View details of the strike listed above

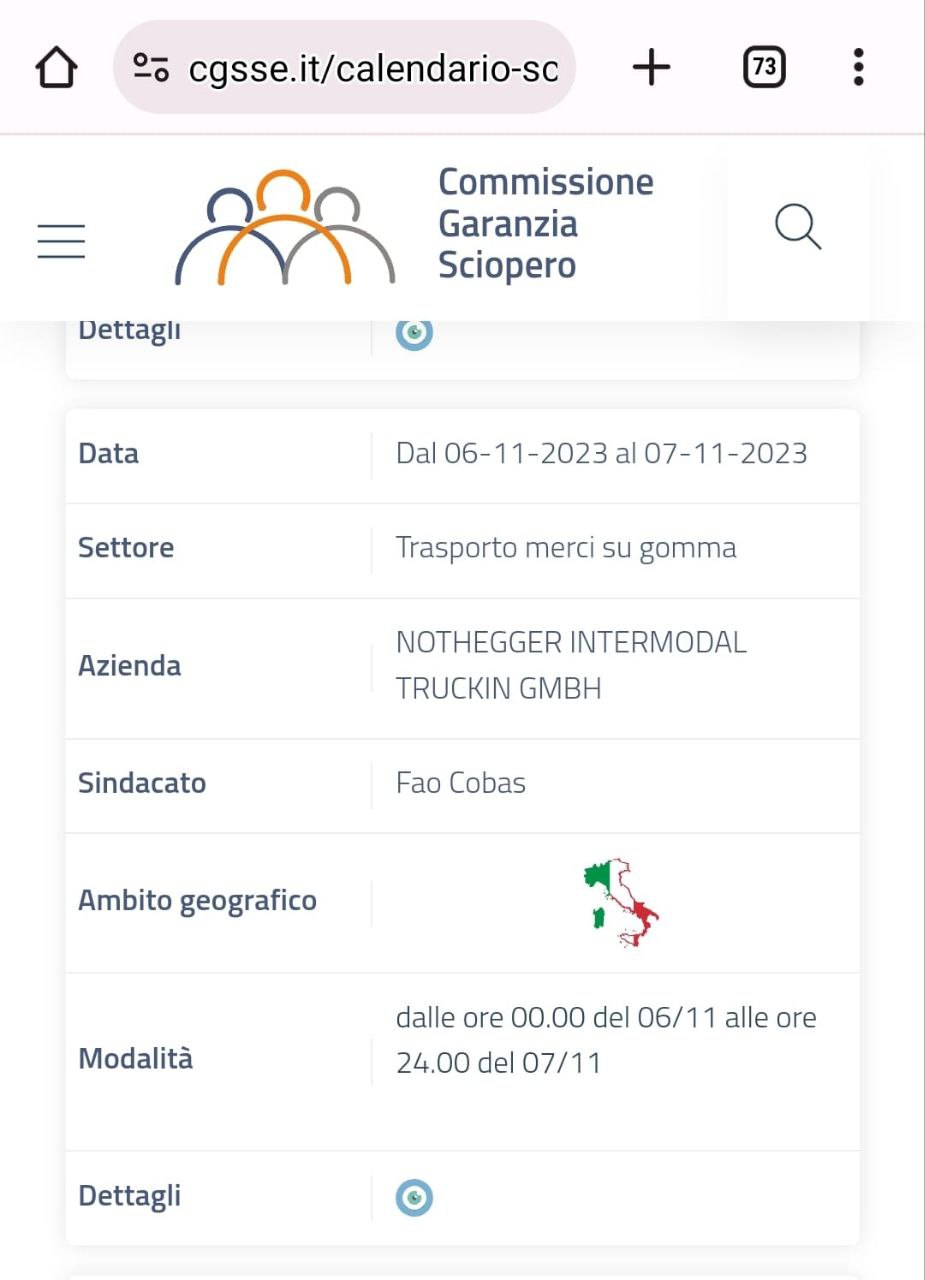414,333
